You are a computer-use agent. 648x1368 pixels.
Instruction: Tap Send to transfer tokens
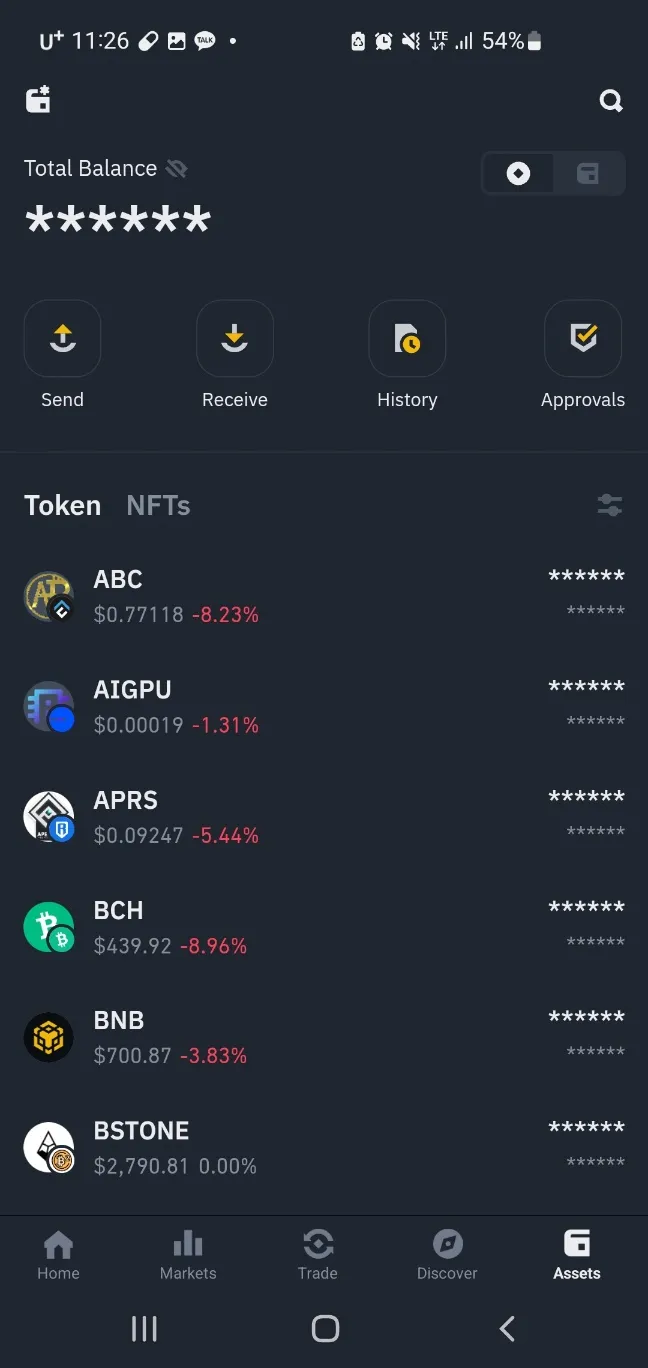[62, 340]
